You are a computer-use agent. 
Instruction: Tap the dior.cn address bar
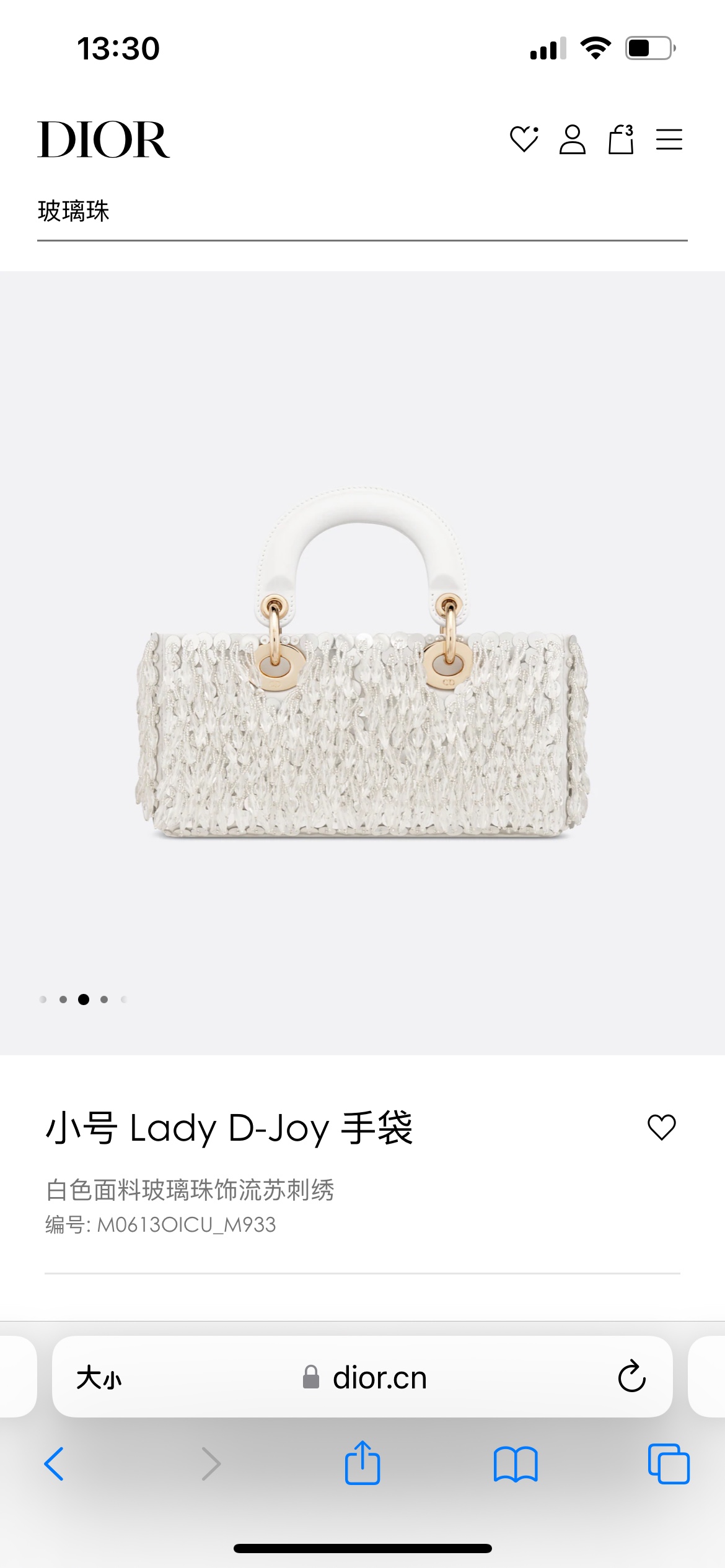click(378, 1379)
